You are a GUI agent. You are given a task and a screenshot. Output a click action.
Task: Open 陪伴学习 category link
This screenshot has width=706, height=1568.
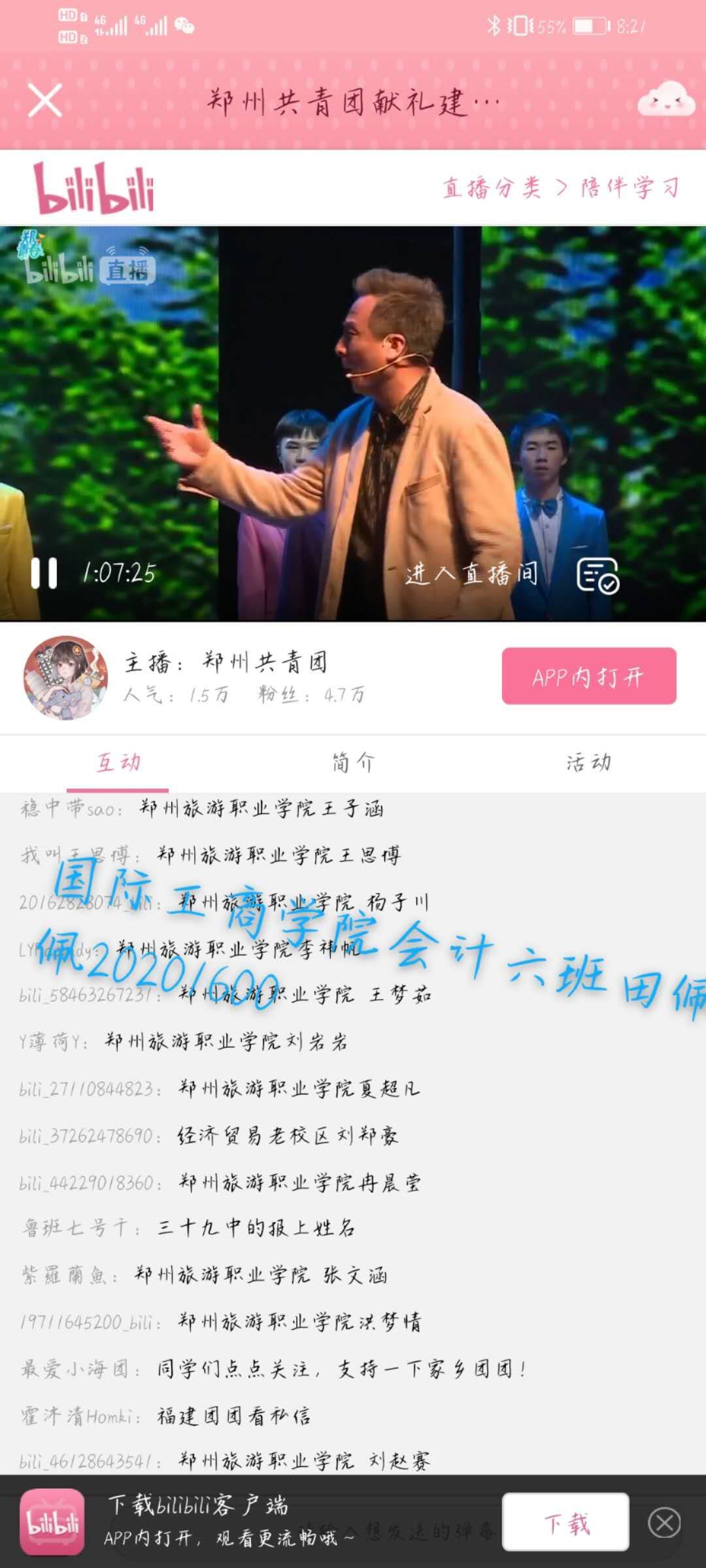[x=630, y=188]
